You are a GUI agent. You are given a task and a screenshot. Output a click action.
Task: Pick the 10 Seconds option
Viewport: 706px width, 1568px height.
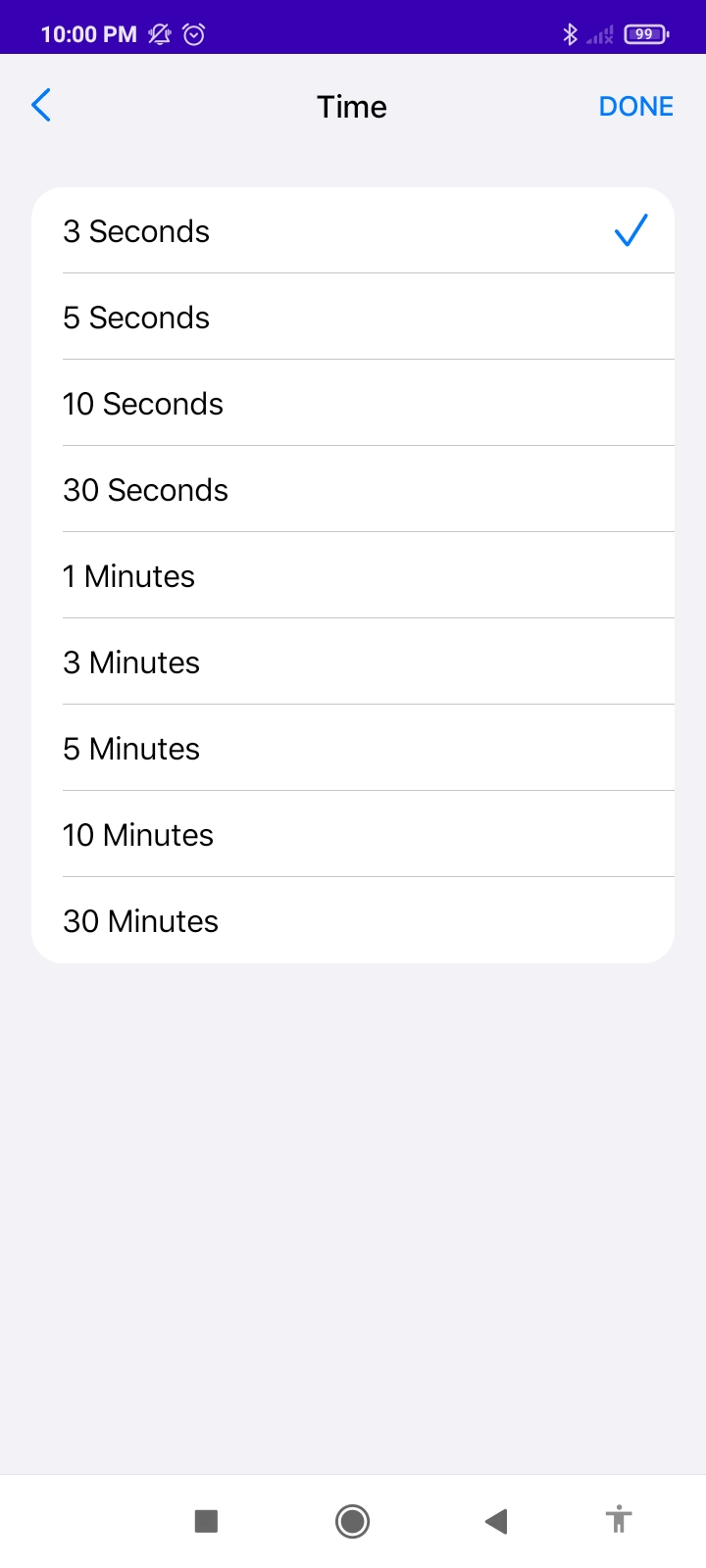(353, 403)
